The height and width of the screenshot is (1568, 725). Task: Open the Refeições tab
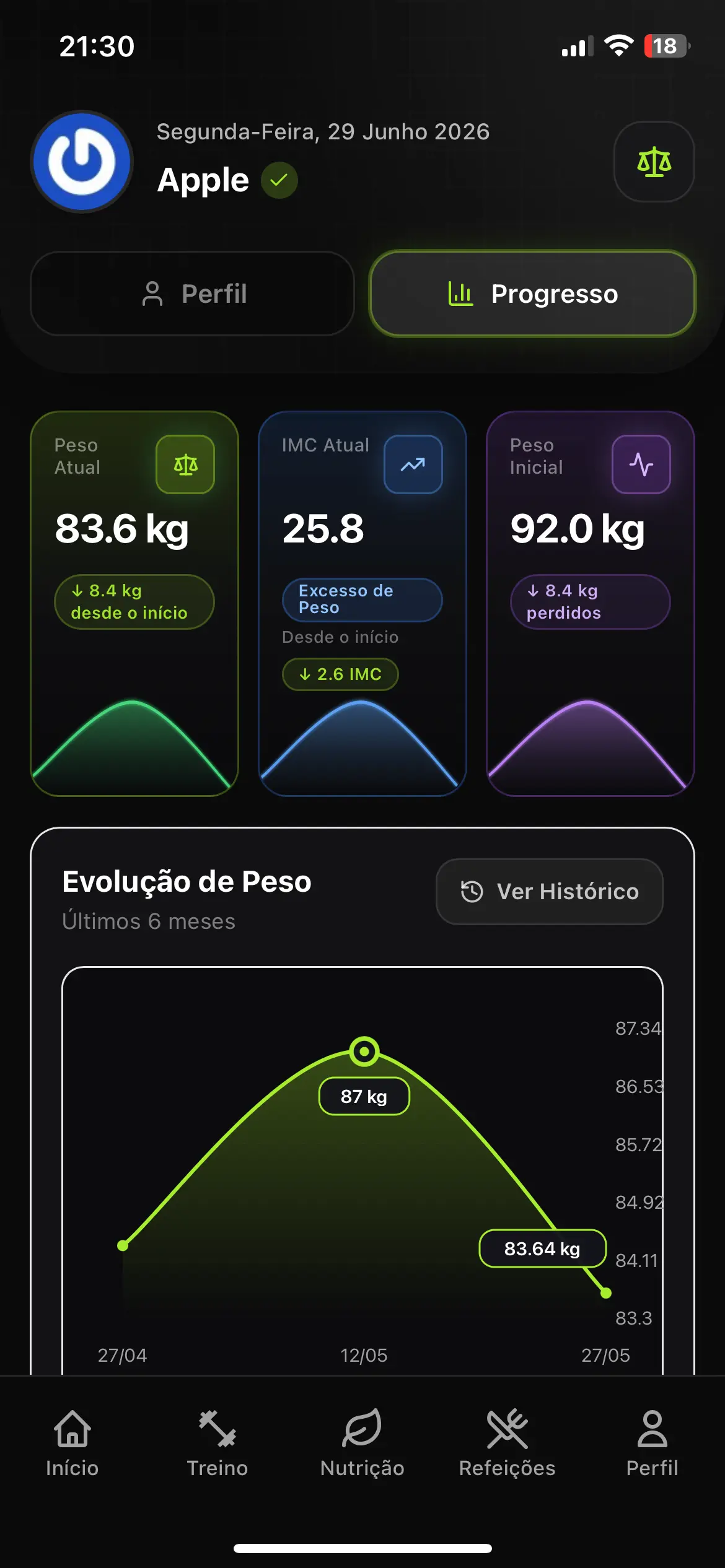(x=507, y=1443)
